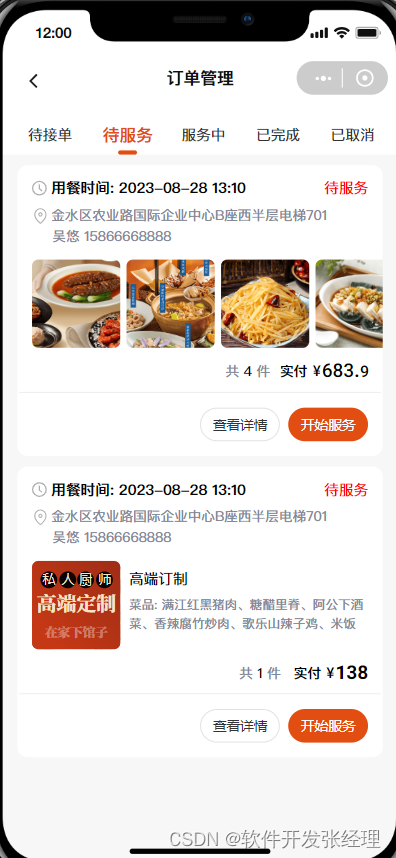Select the 待服务 tab

(x=127, y=135)
